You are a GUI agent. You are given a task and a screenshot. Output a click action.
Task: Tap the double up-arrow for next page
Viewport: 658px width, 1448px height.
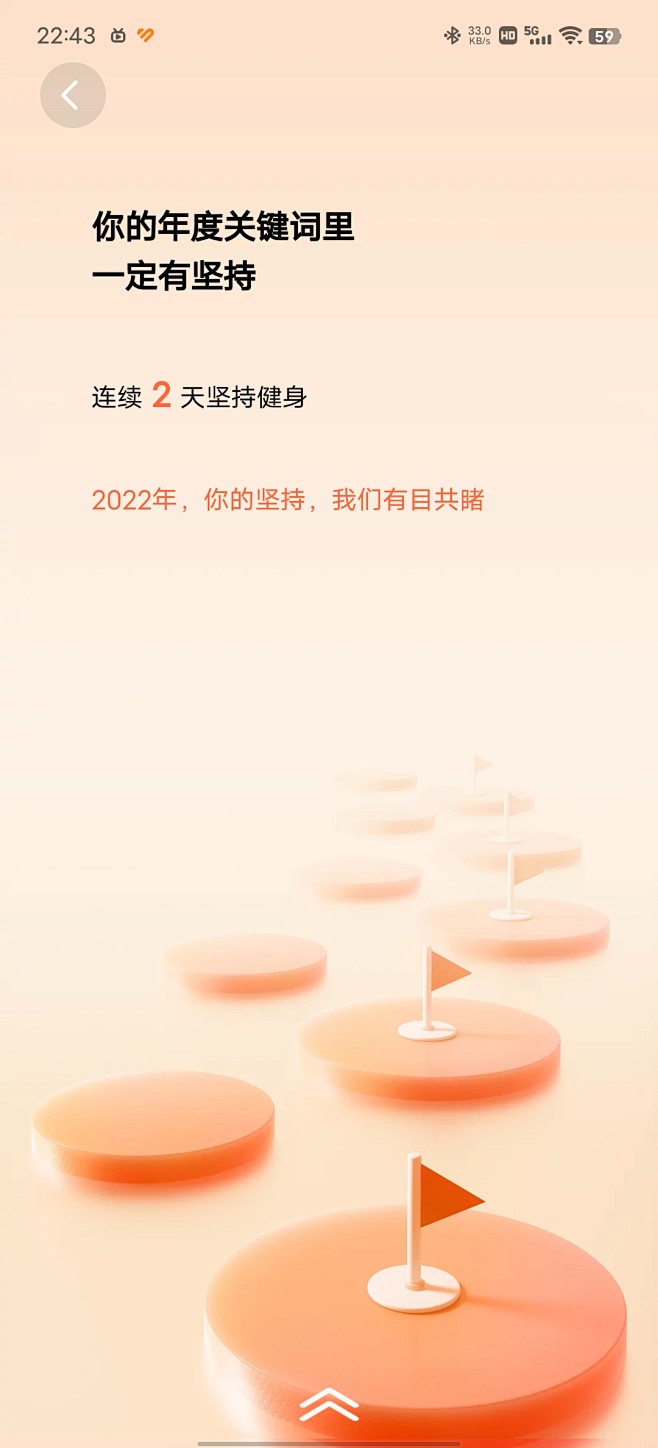[329, 1404]
